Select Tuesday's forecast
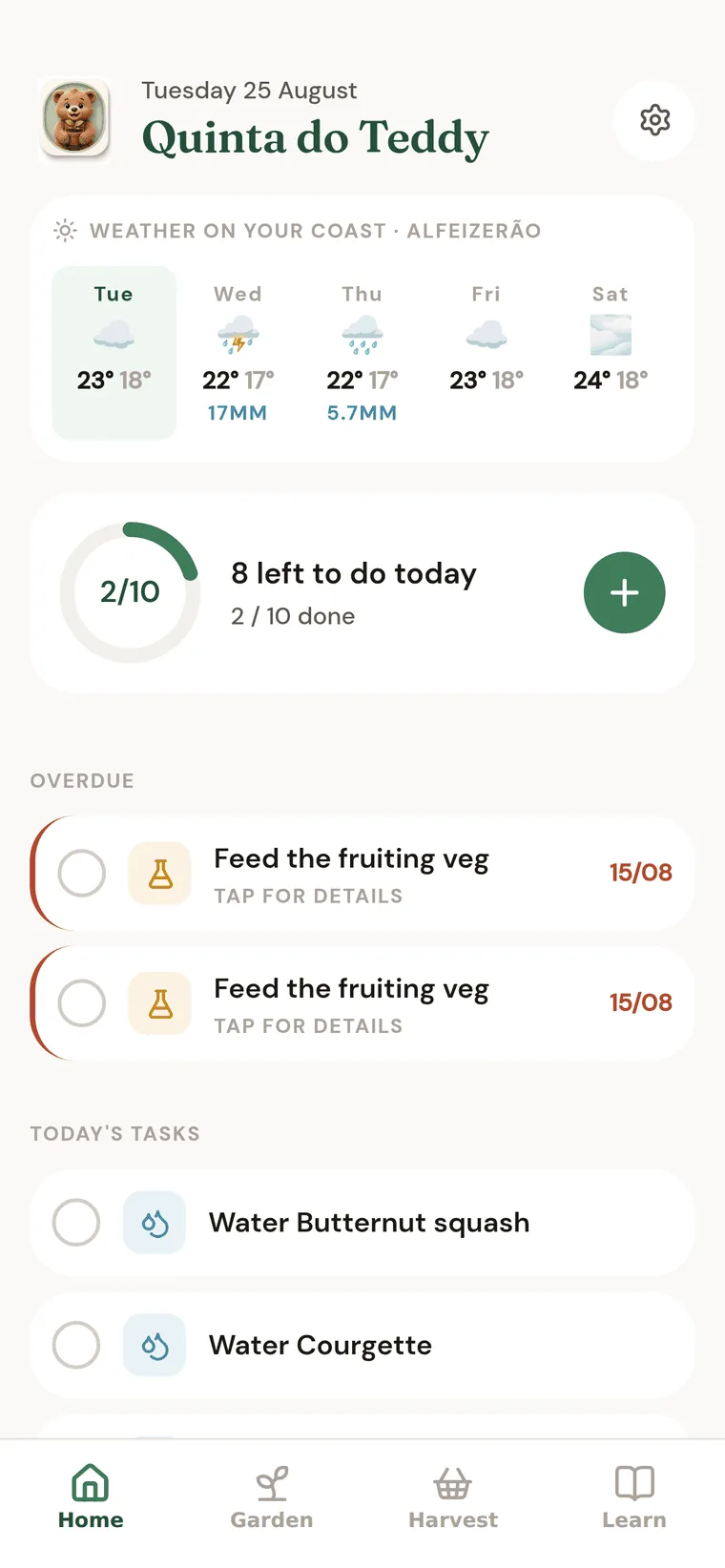The height and width of the screenshot is (1568, 725). (x=114, y=353)
